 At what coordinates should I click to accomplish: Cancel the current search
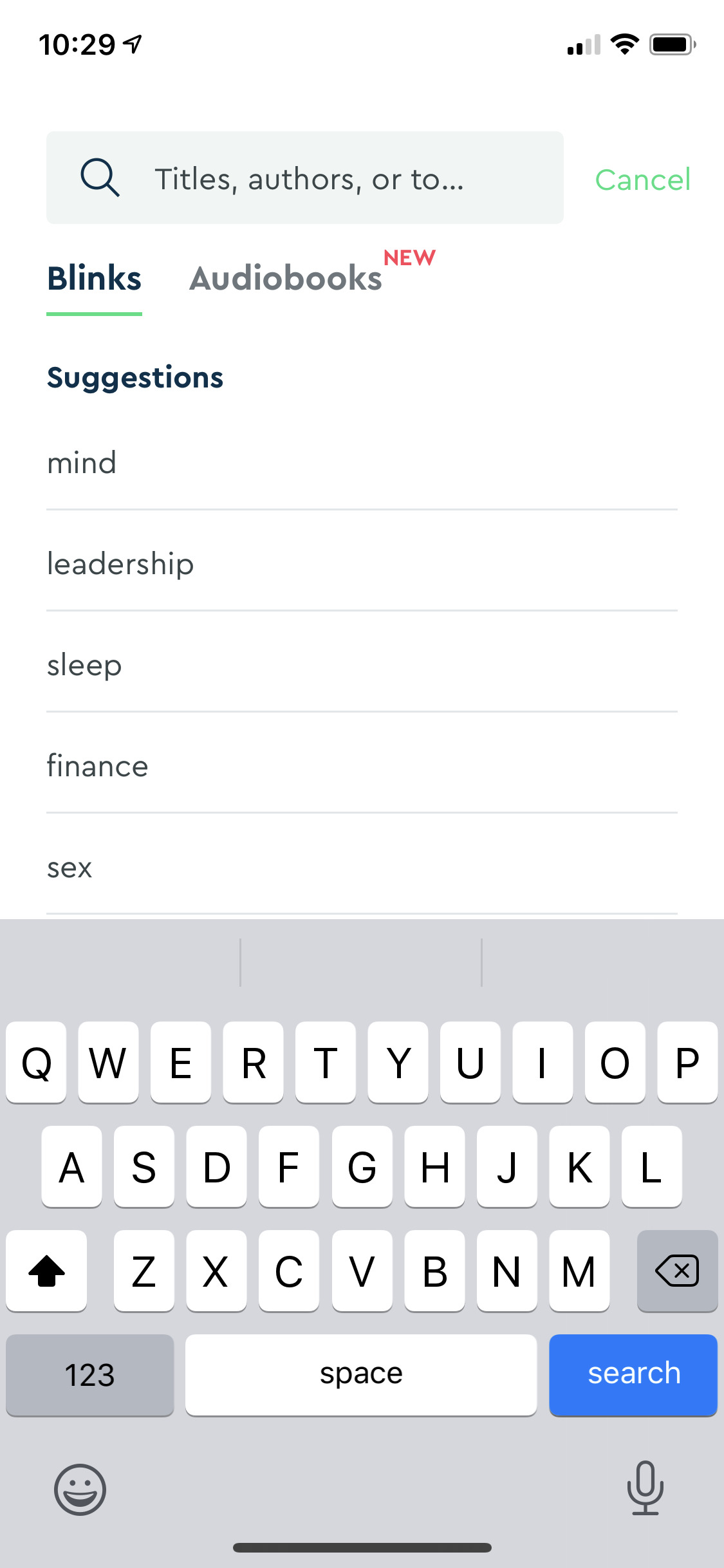coord(643,179)
